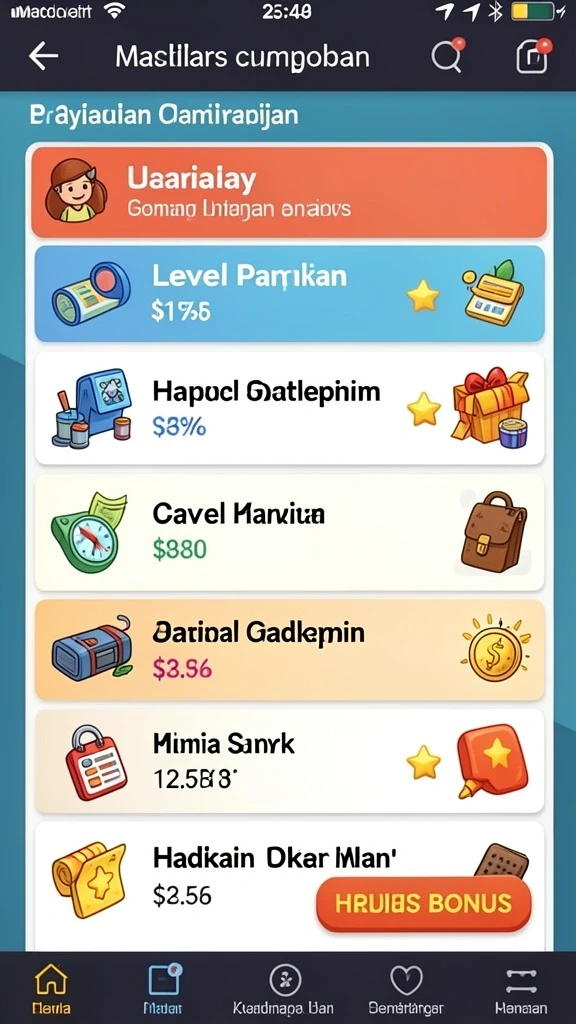This screenshot has height=1024, width=576.
Task: Go back with the arrow icon
Action: (44, 57)
